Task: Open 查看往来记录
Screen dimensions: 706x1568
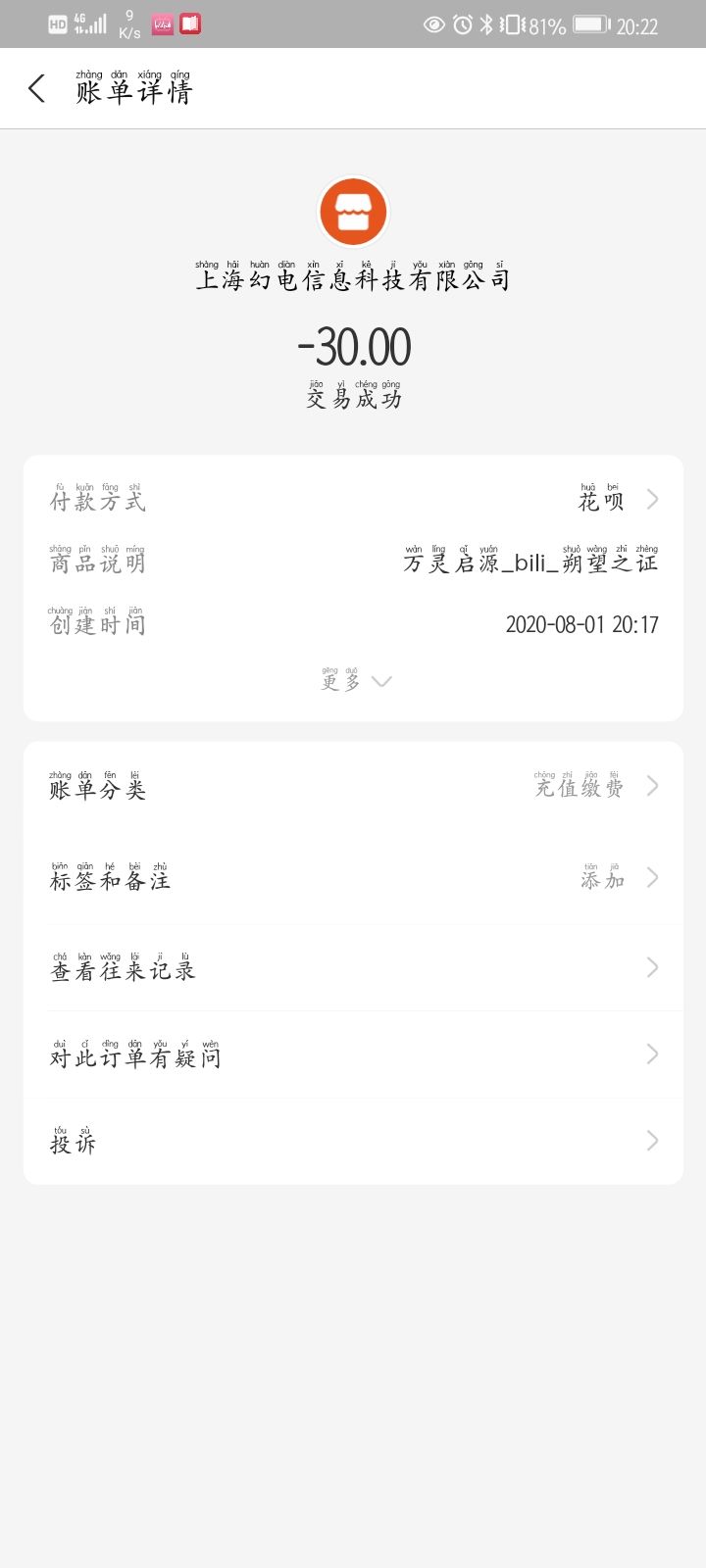Action: point(353,968)
